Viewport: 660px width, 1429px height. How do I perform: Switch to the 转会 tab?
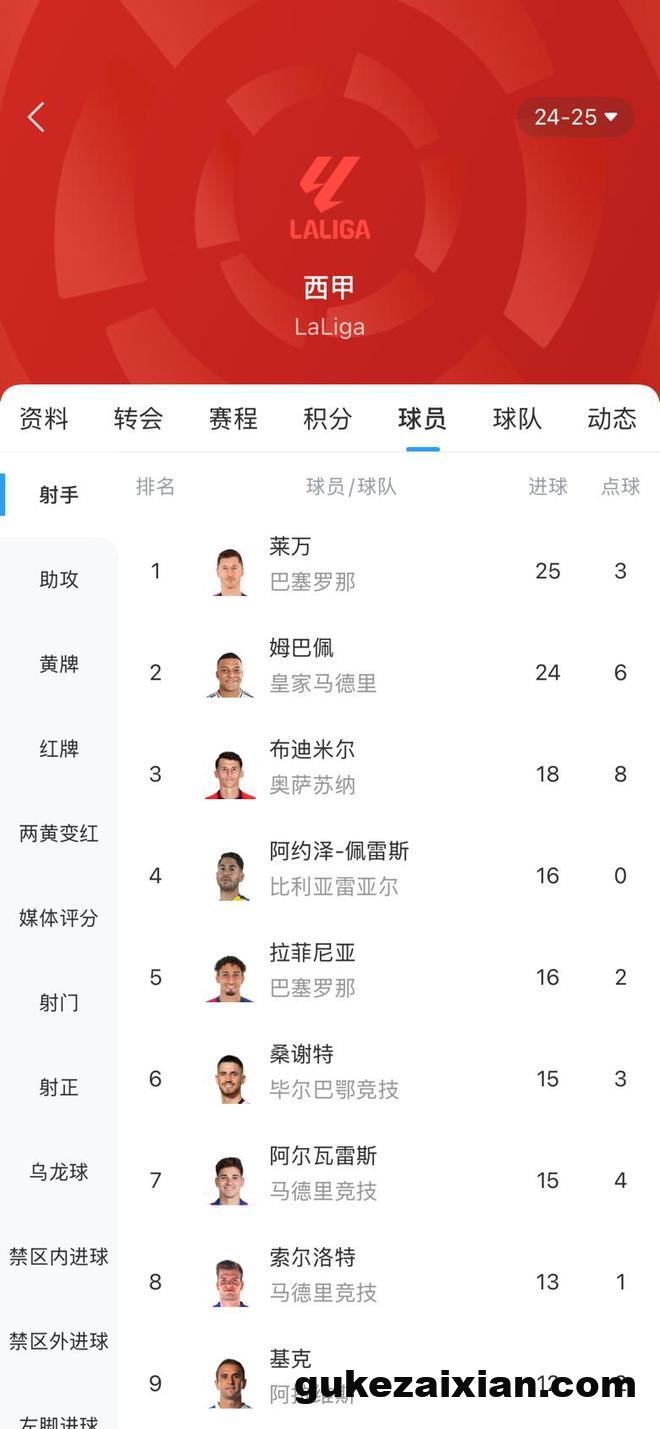(138, 418)
